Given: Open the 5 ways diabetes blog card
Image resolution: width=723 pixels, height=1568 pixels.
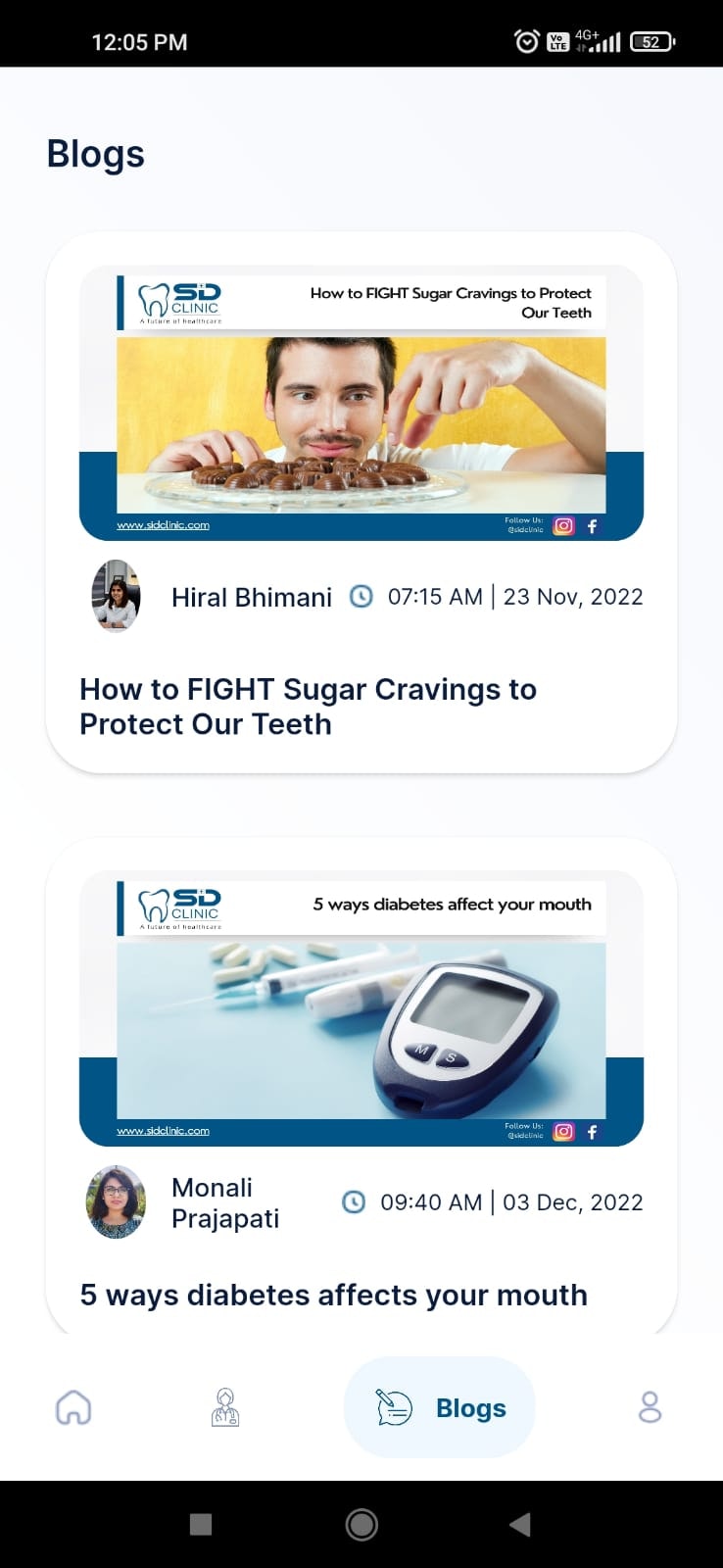Looking at the screenshot, I should coord(361,1088).
